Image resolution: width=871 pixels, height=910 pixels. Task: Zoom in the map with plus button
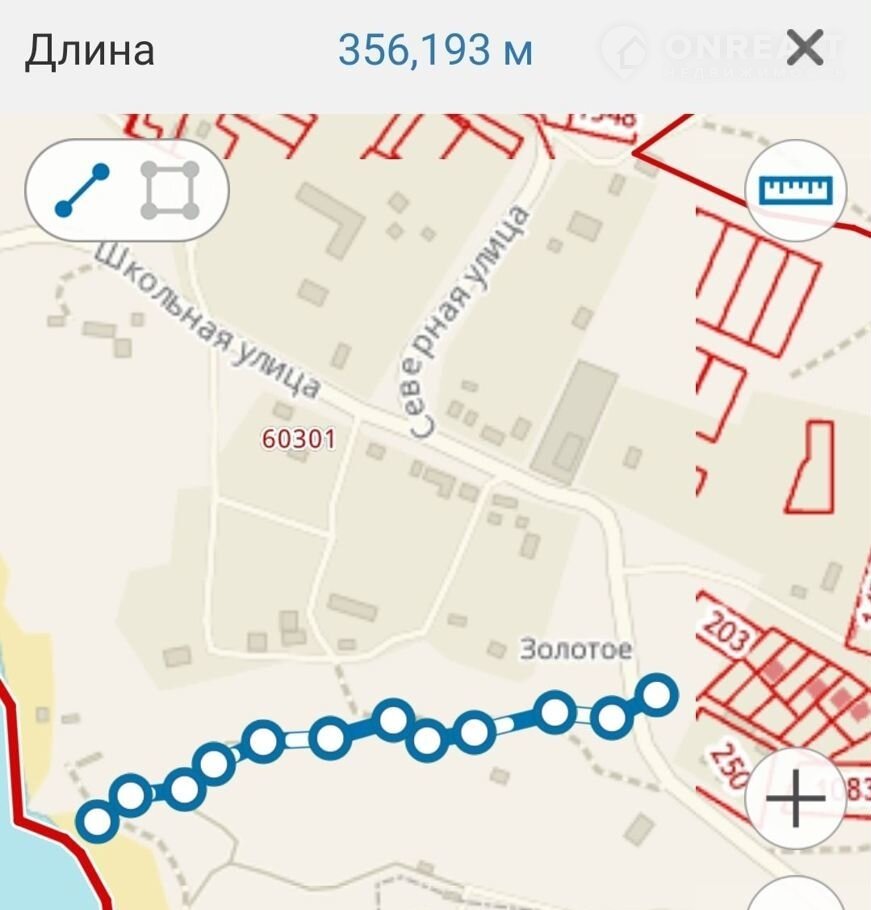(x=796, y=799)
